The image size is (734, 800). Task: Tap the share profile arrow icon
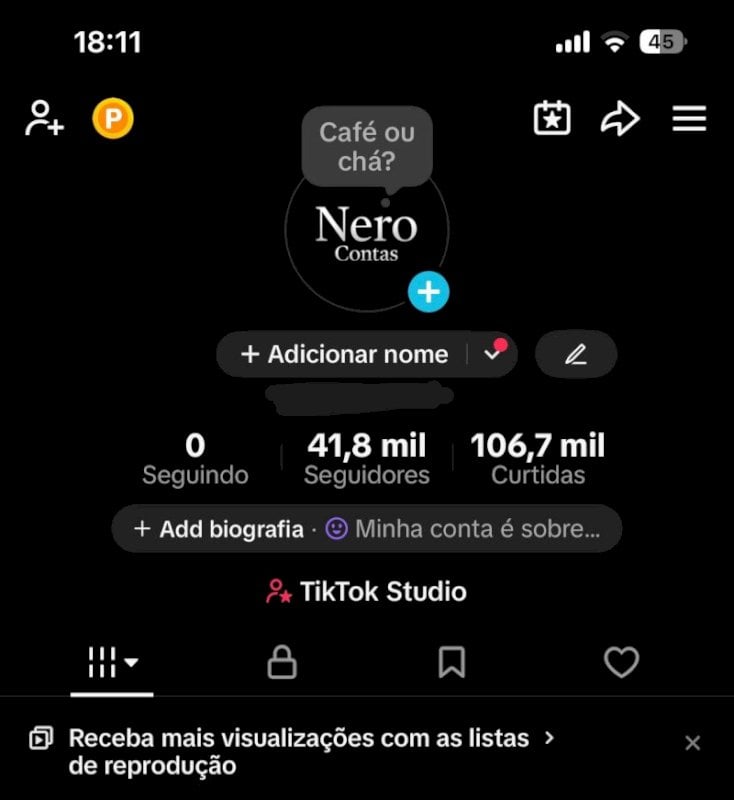click(620, 118)
